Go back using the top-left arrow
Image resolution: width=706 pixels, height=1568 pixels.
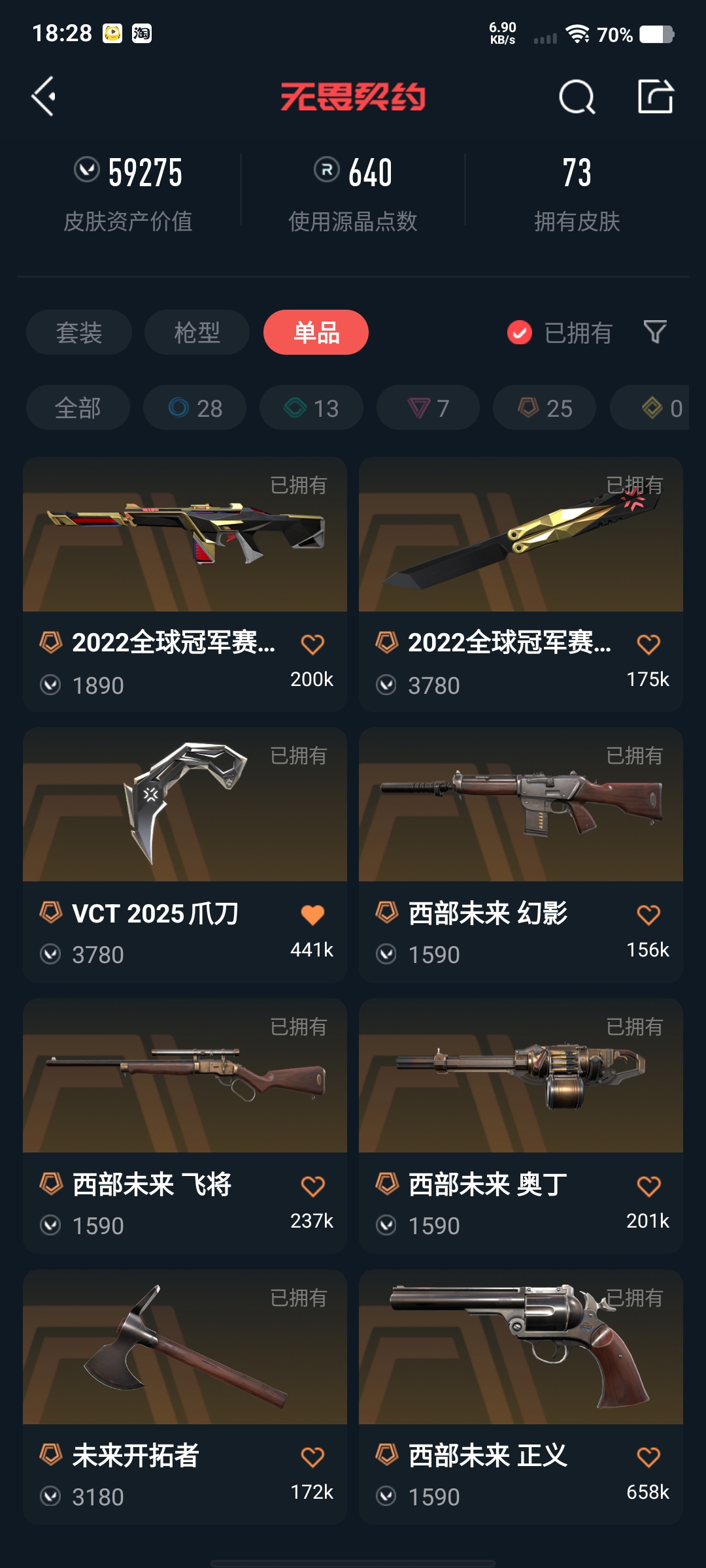click(x=44, y=97)
